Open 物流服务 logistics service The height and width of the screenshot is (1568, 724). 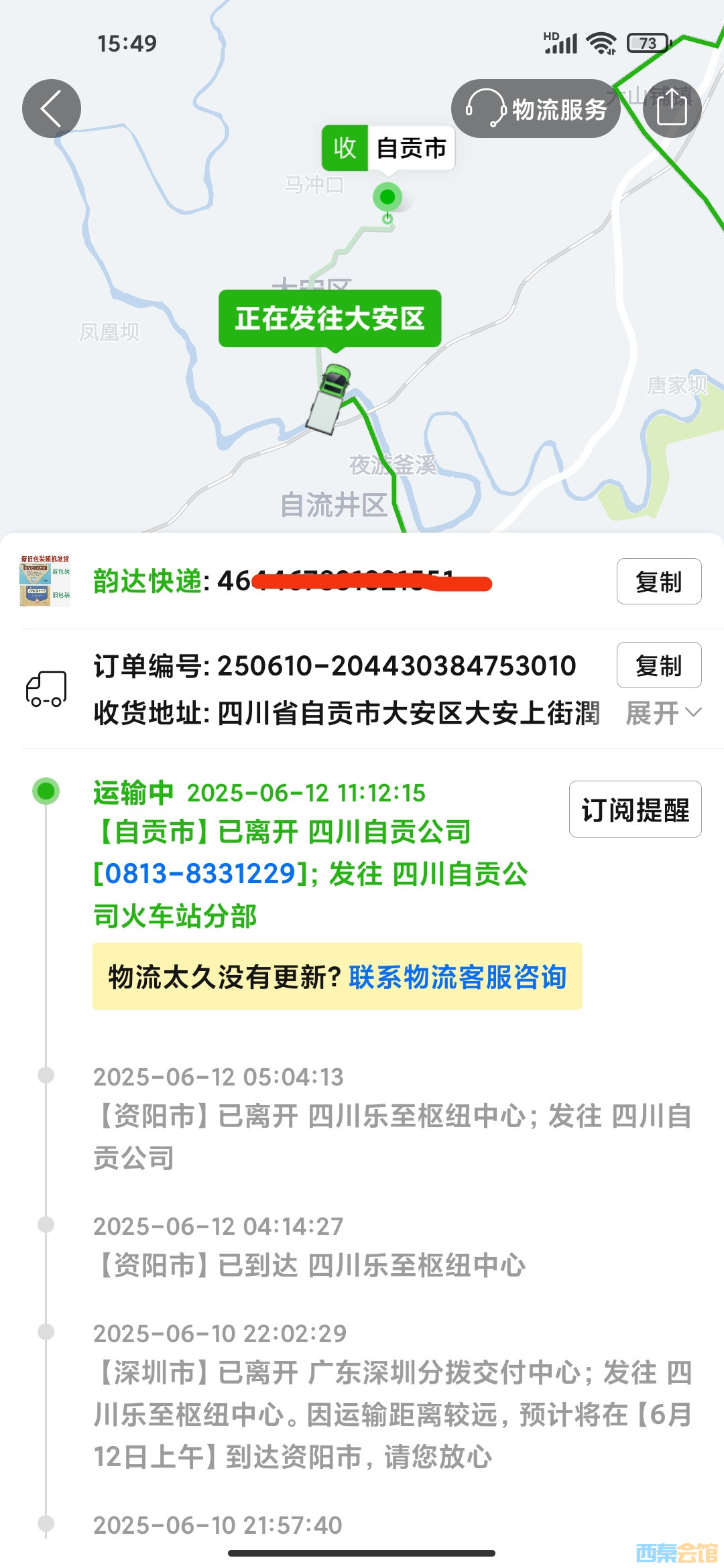(536, 109)
